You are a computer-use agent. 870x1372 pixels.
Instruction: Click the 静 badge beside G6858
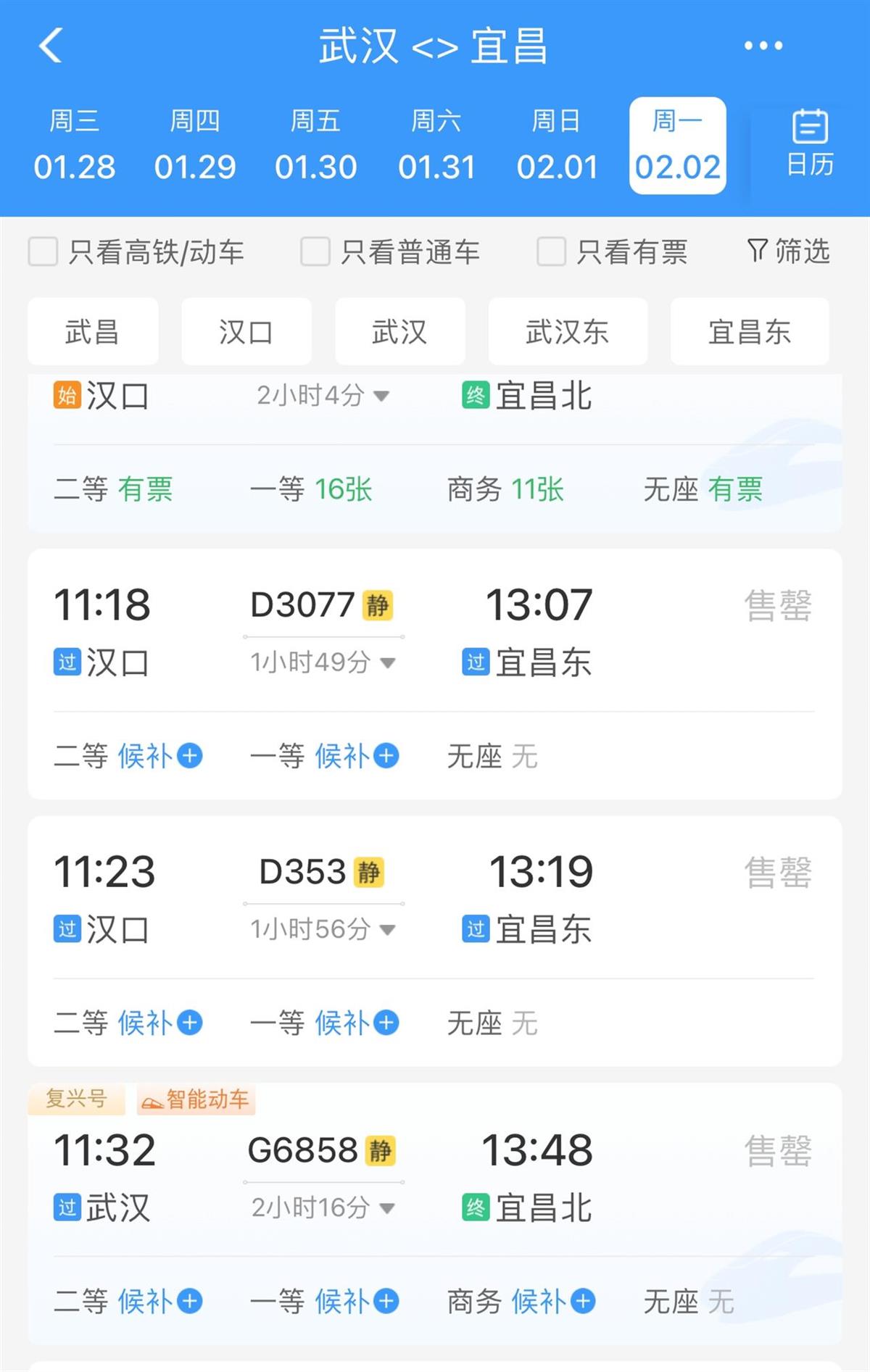point(381,1152)
